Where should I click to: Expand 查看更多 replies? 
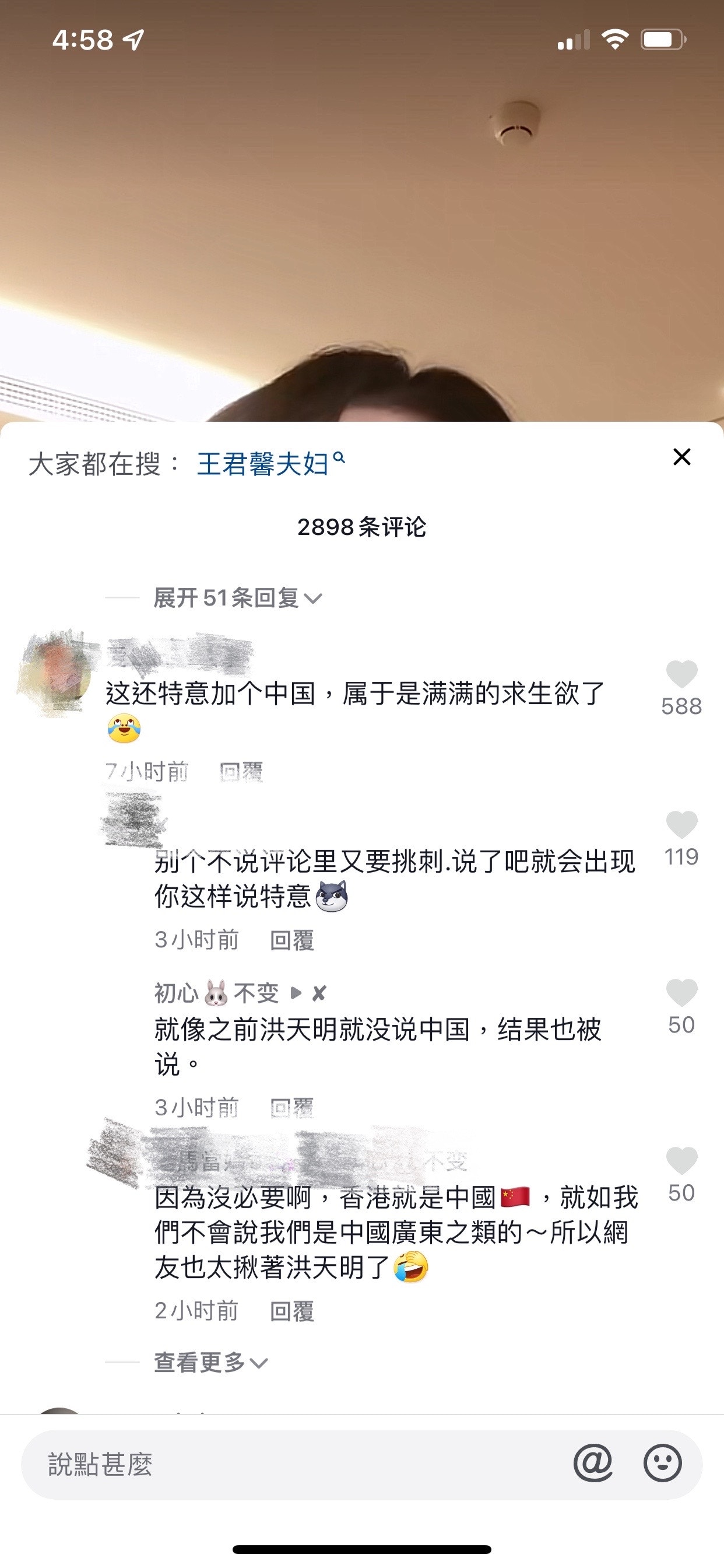pyautogui.click(x=210, y=1362)
